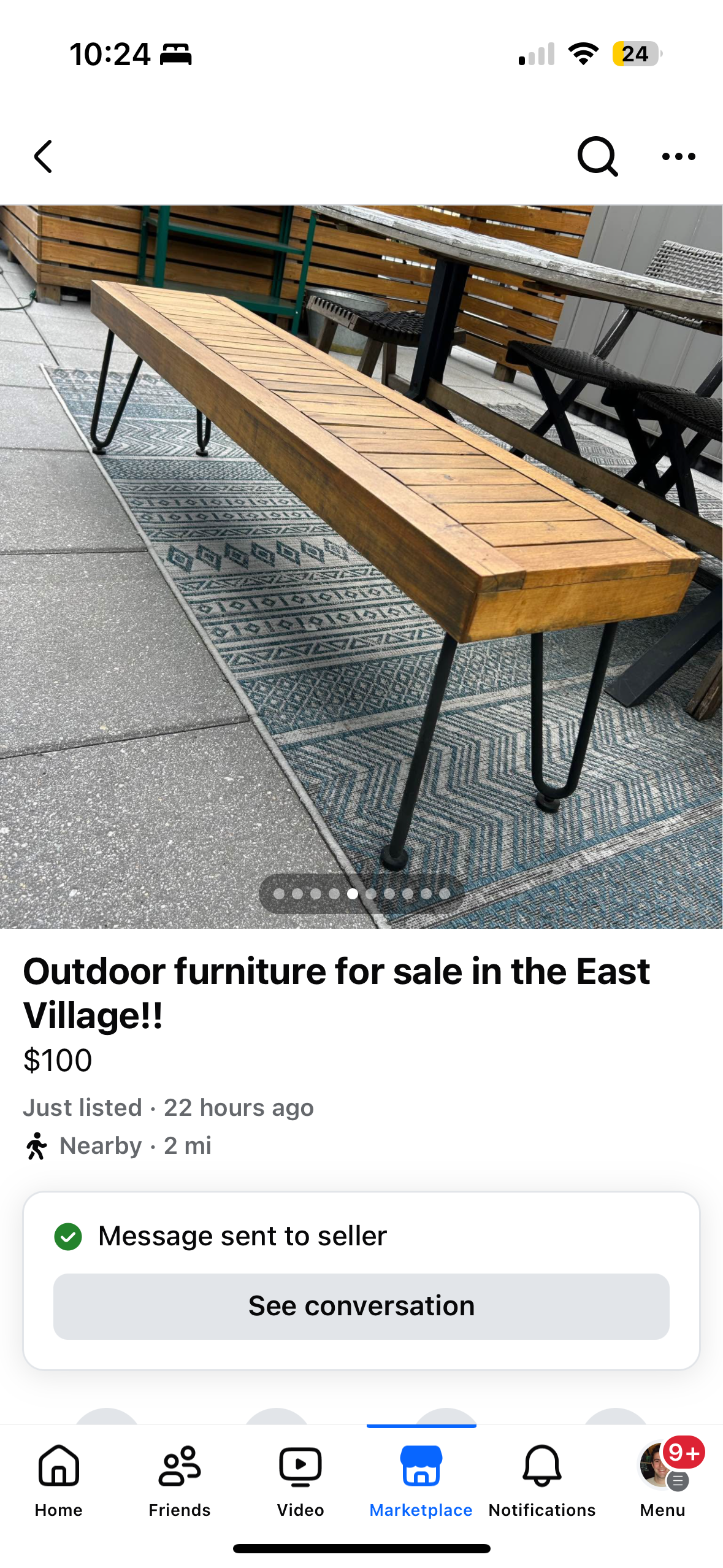
Task: Open search from the magnifier icon
Action: tap(597, 156)
